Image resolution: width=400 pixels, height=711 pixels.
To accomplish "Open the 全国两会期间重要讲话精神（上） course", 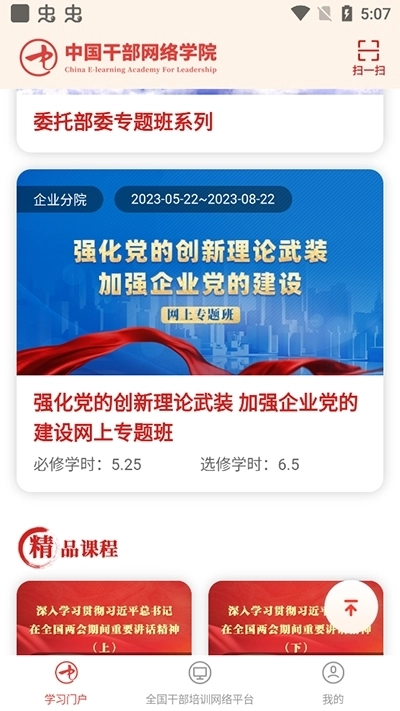I will [104, 618].
